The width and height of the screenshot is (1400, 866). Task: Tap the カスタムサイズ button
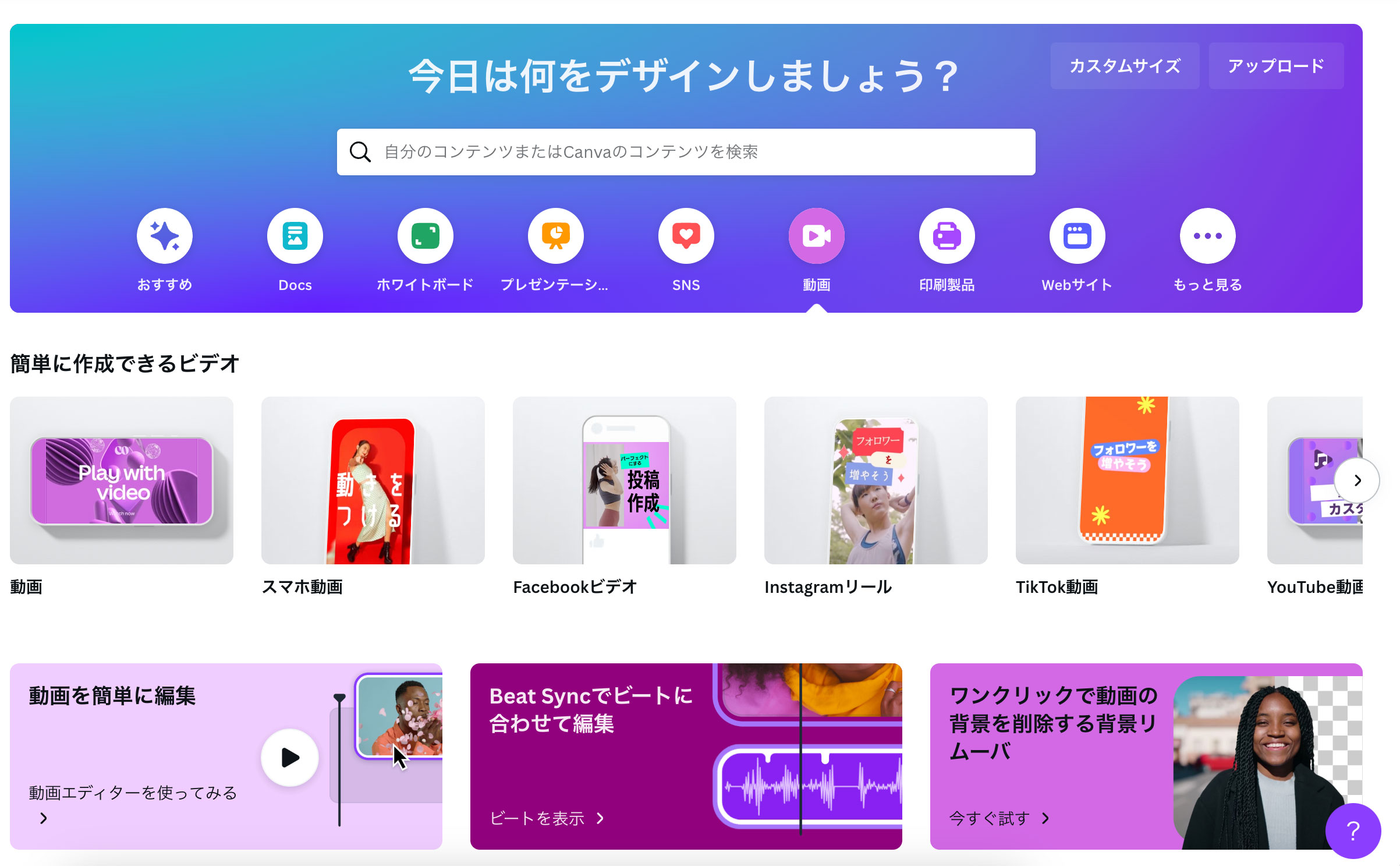pos(1124,66)
